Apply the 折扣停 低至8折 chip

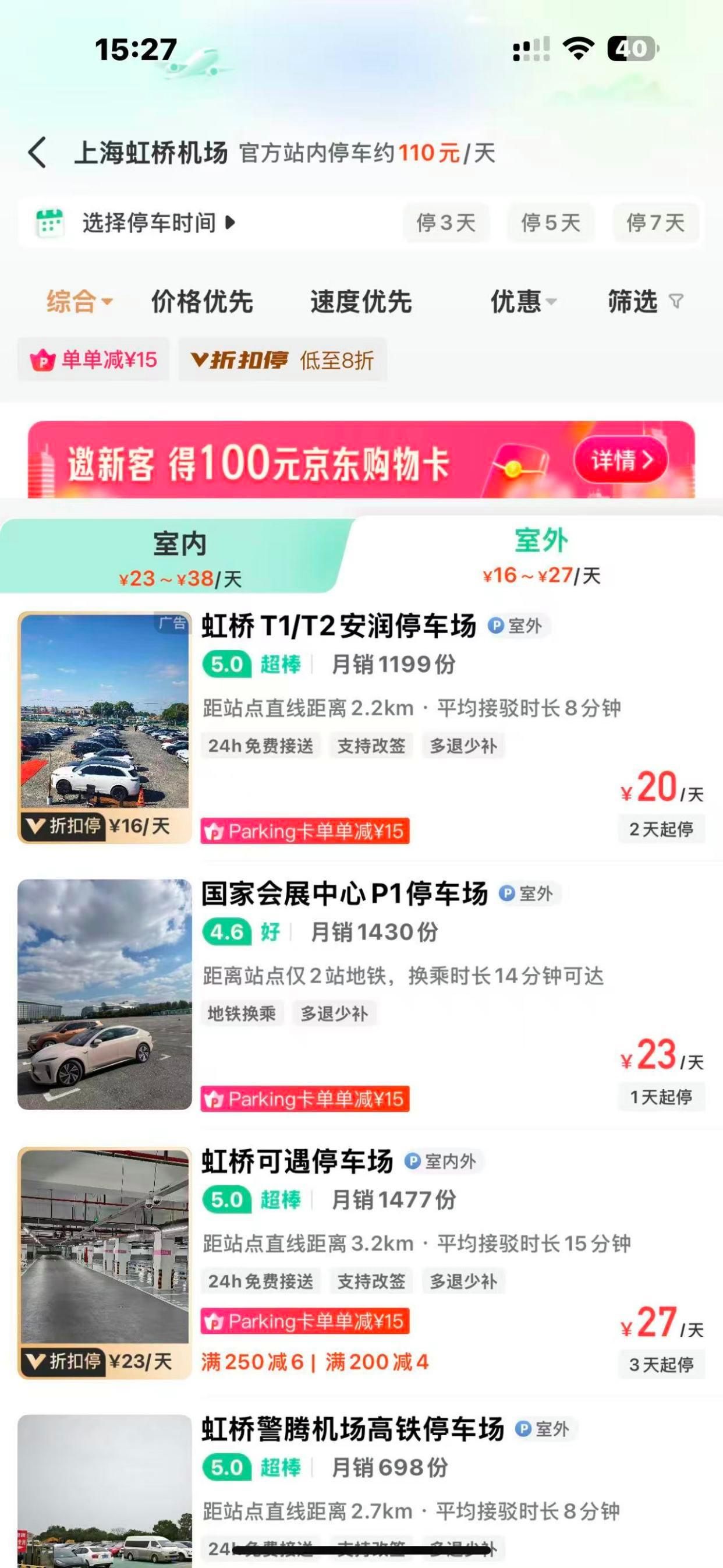(x=282, y=360)
